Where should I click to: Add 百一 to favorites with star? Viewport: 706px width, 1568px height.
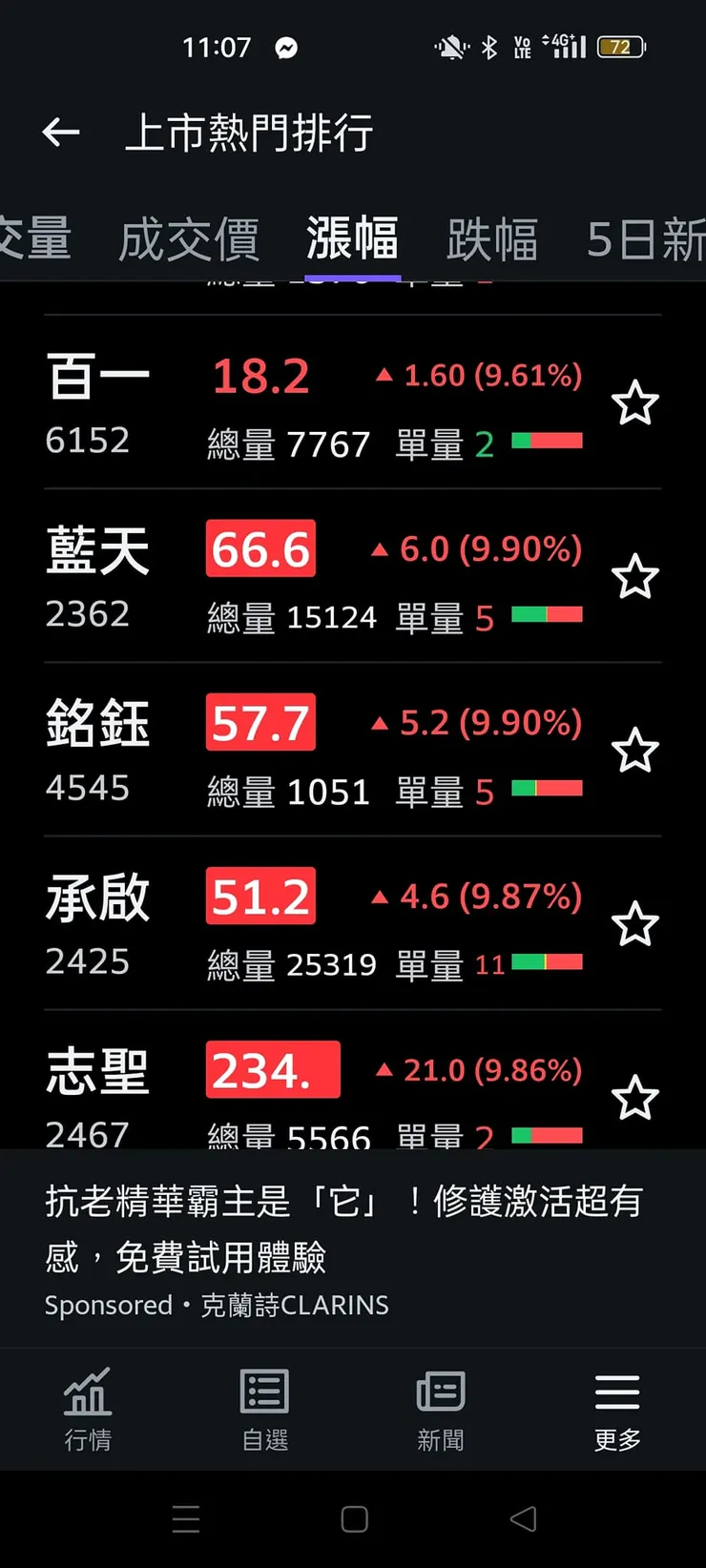click(x=634, y=403)
